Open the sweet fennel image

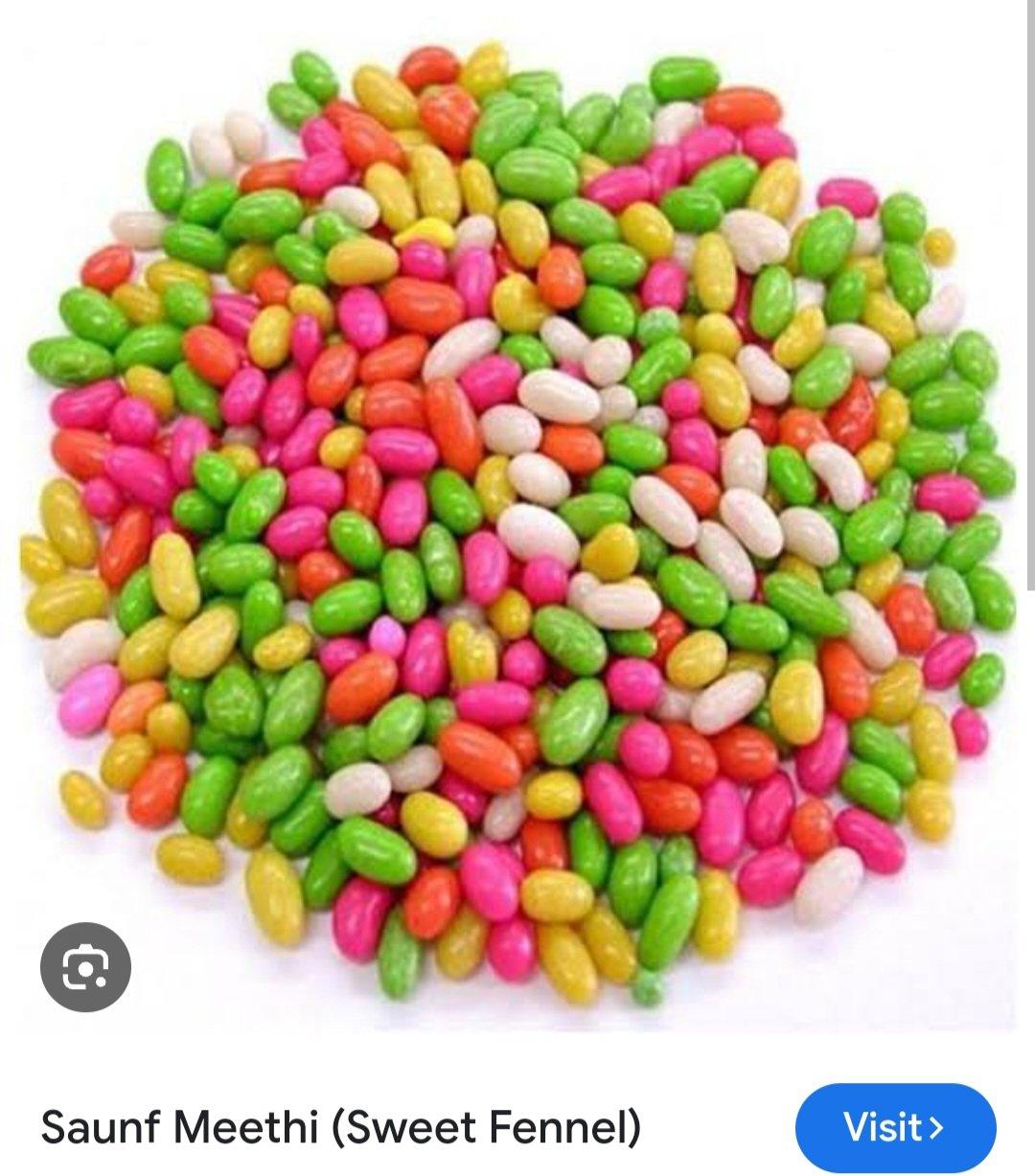(517, 518)
